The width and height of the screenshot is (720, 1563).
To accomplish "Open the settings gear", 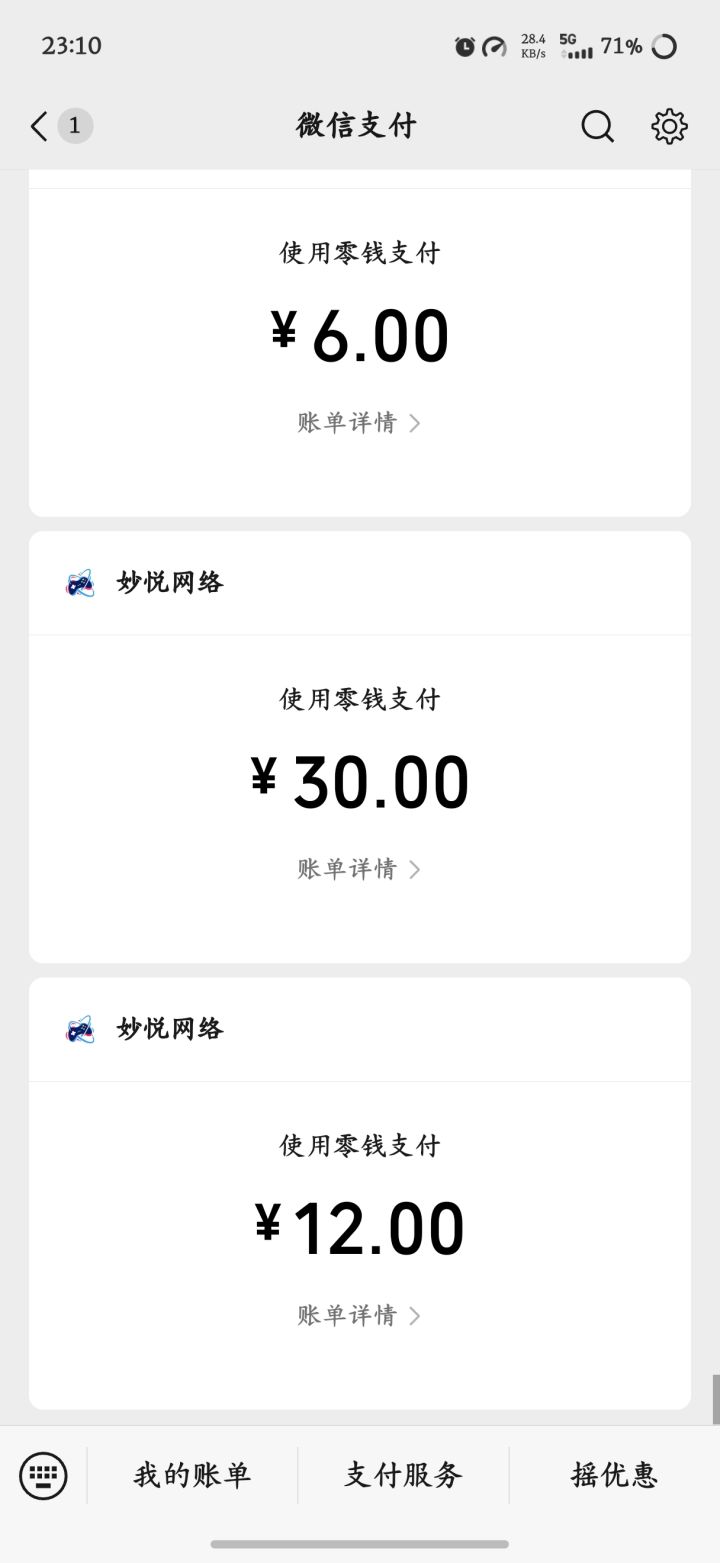I will tap(669, 126).
